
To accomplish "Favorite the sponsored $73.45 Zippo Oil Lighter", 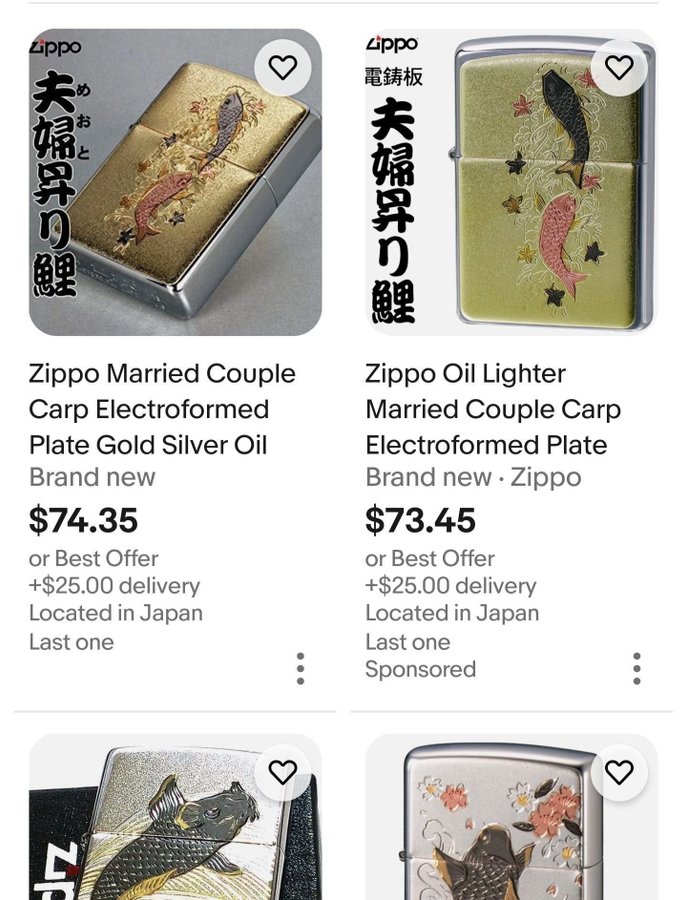I will click(x=619, y=67).
